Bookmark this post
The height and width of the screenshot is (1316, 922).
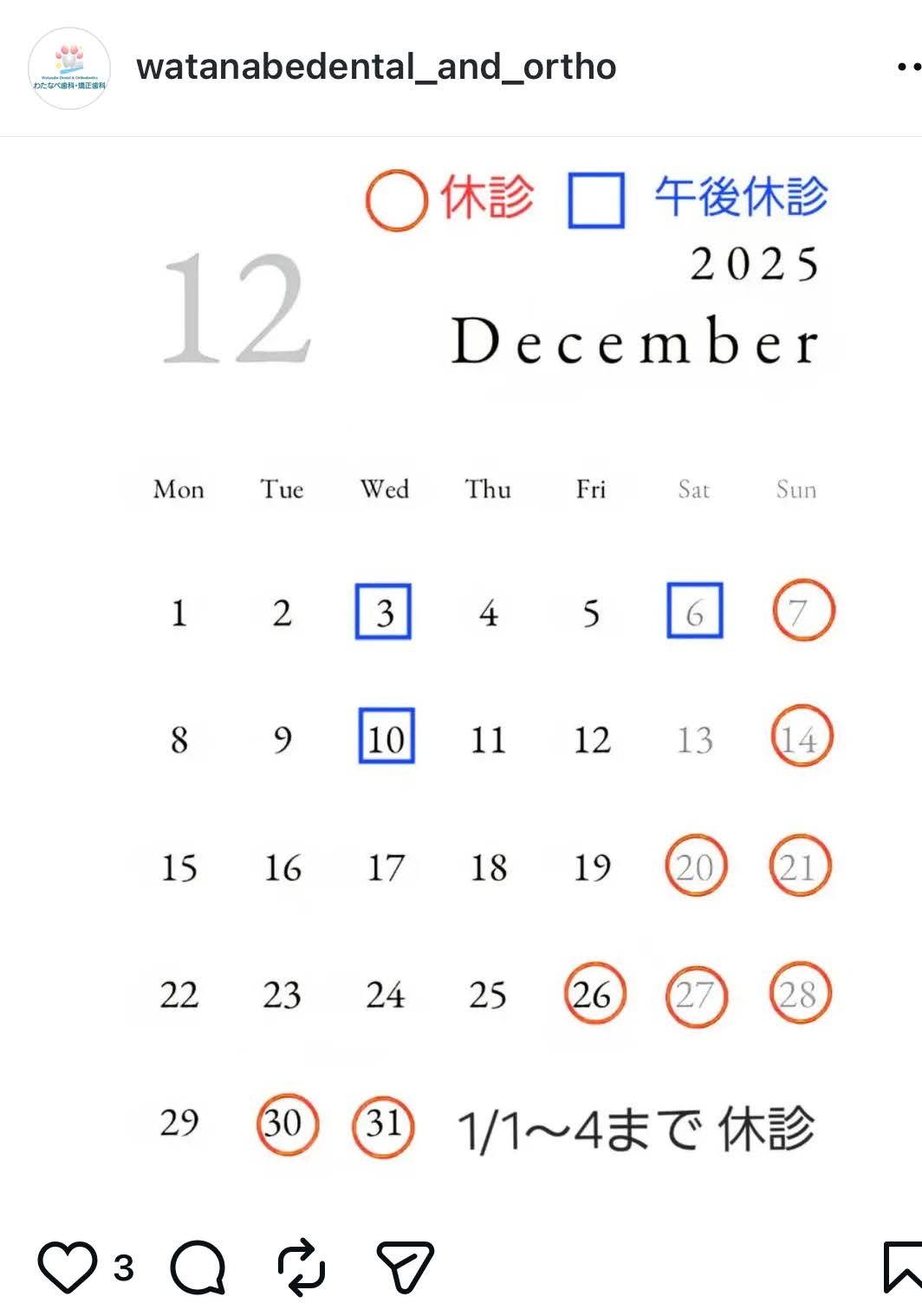click(901, 1268)
